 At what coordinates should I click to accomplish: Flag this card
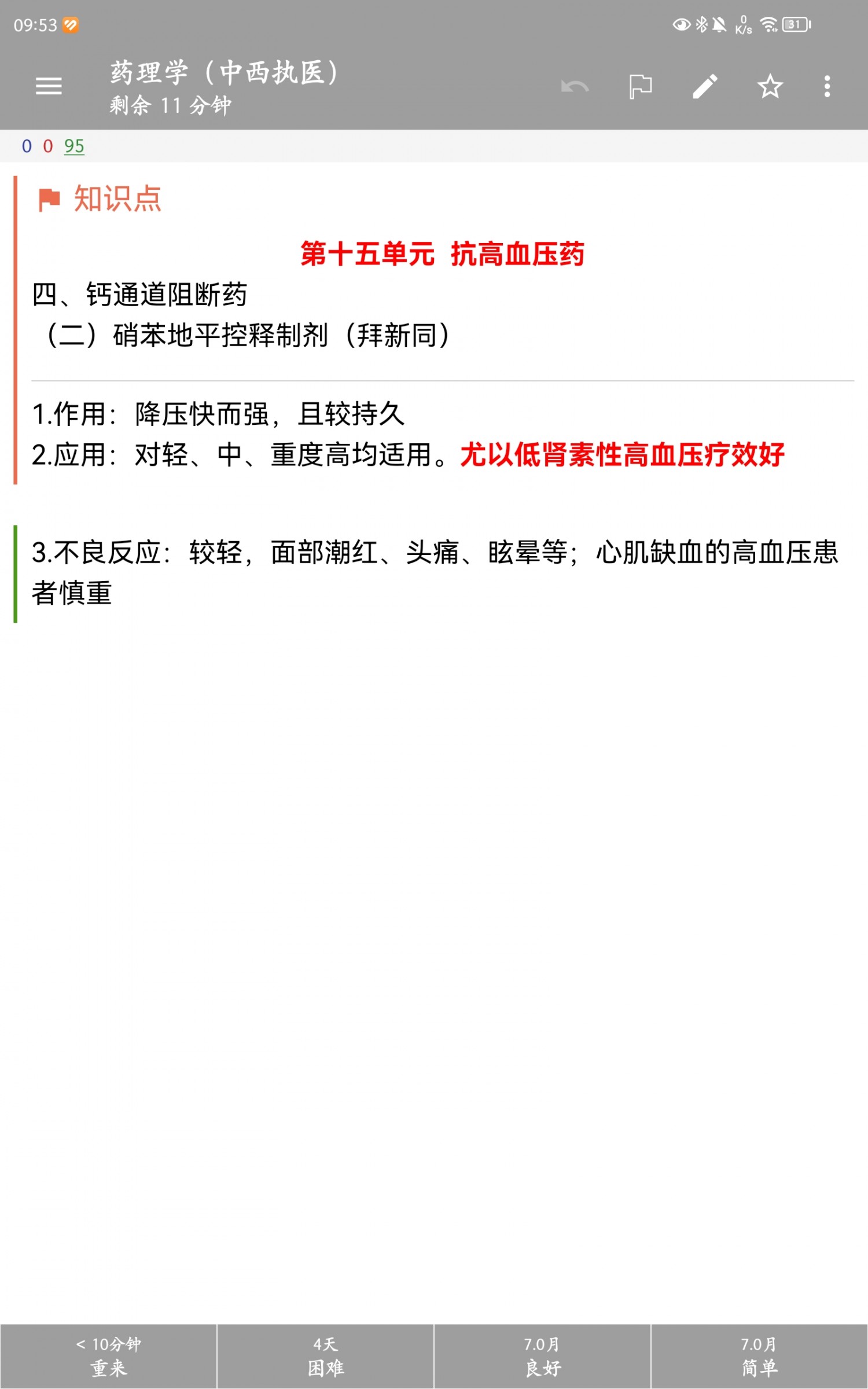coord(641,87)
